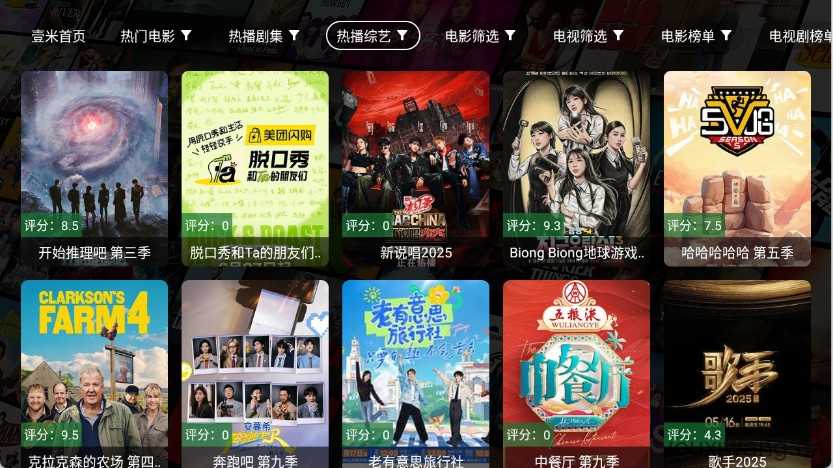This screenshot has height=468, width=833.
Task: Open the 新说唱2025 poster
Action: [x=416, y=160]
